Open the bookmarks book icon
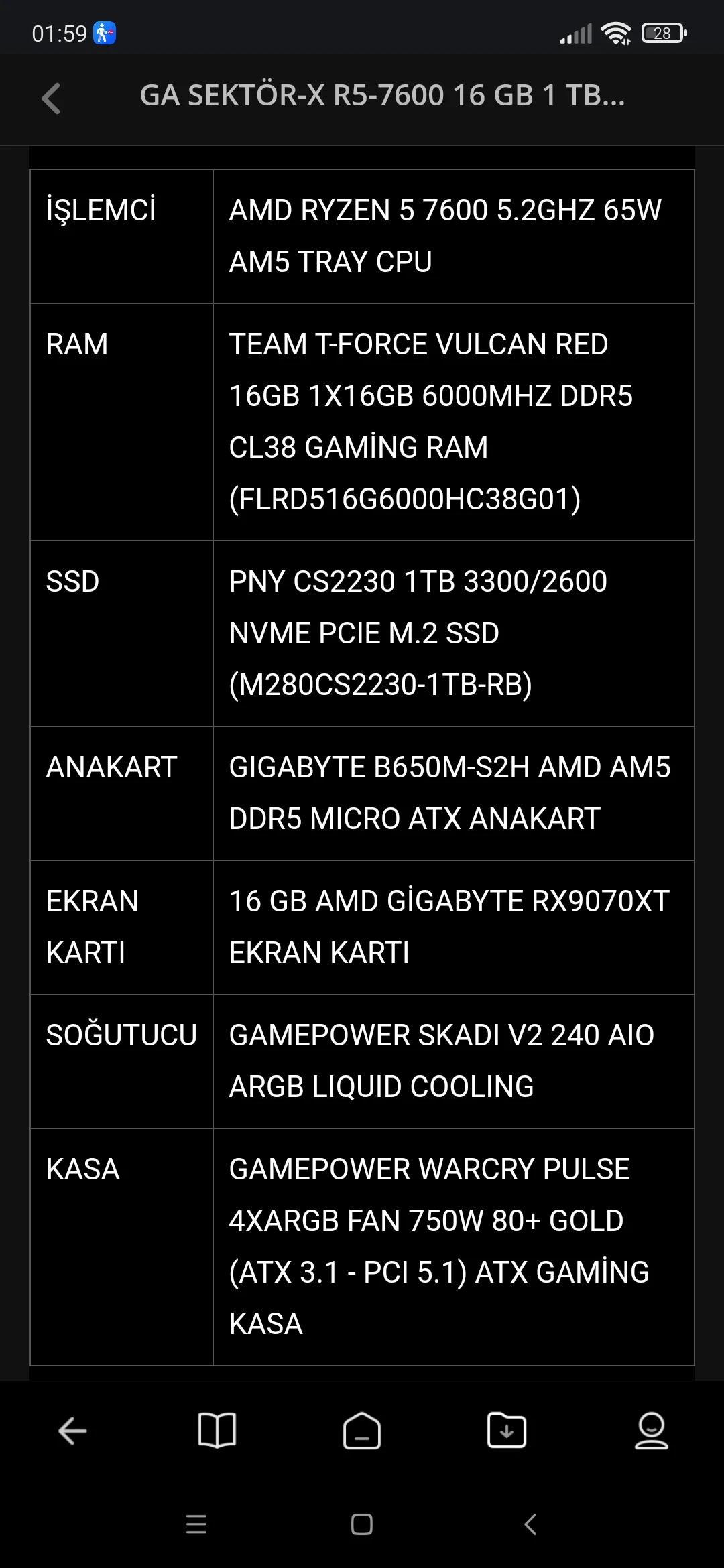This screenshot has width=724, height=1568. [217, 1431]
